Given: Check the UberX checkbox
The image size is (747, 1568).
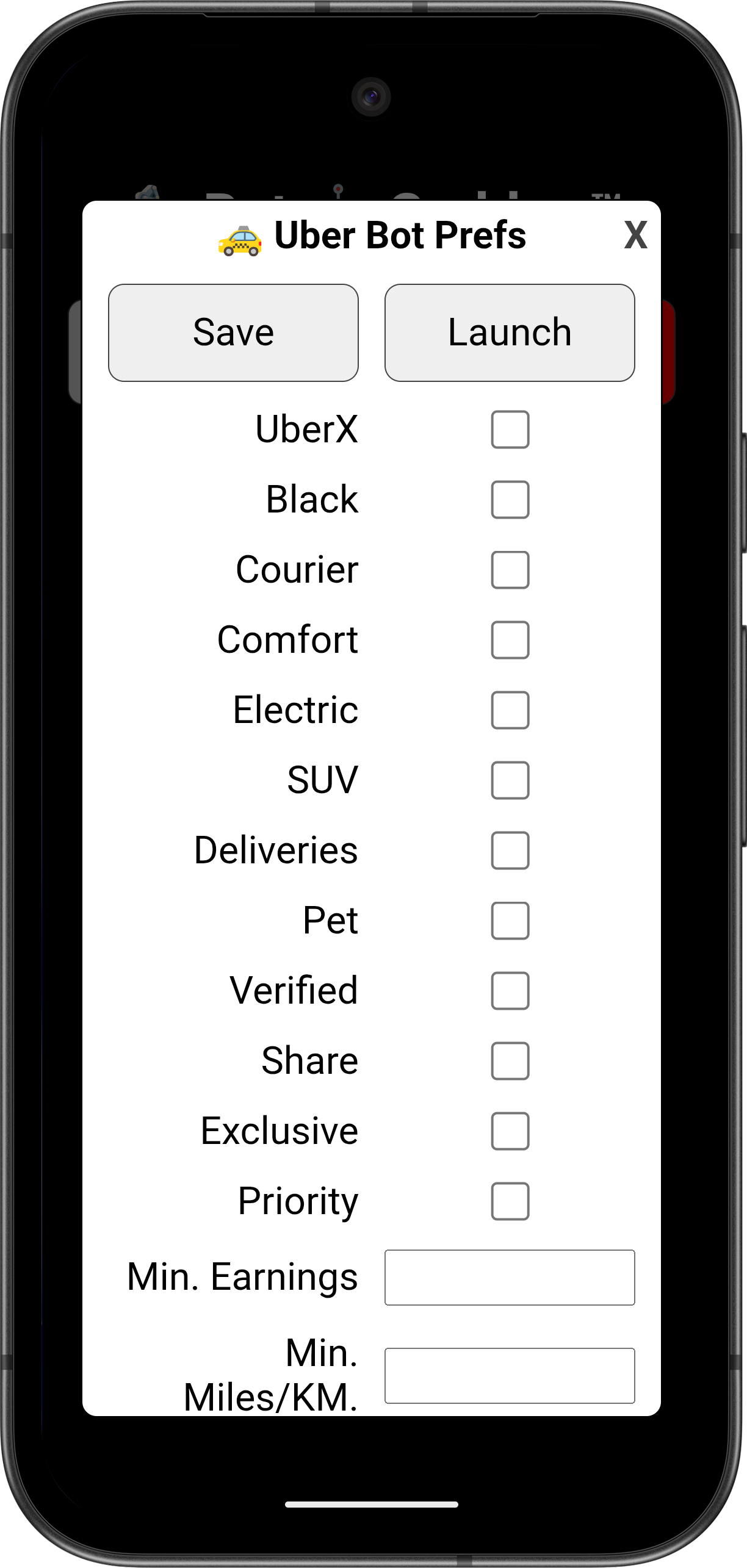Looking at the screenshot, I should [x=510, y=430].
